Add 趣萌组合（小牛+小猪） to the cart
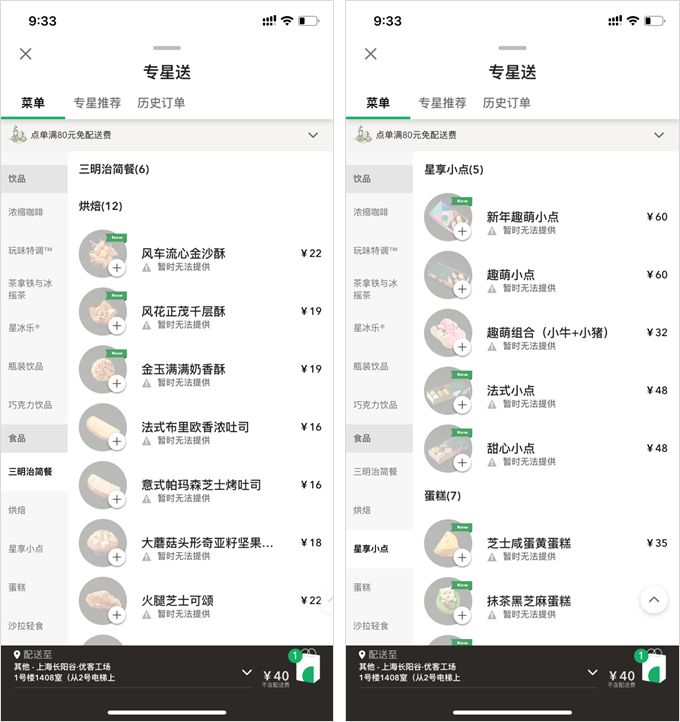This screenshot has width=680, height=722. click(x=462, y=347)
